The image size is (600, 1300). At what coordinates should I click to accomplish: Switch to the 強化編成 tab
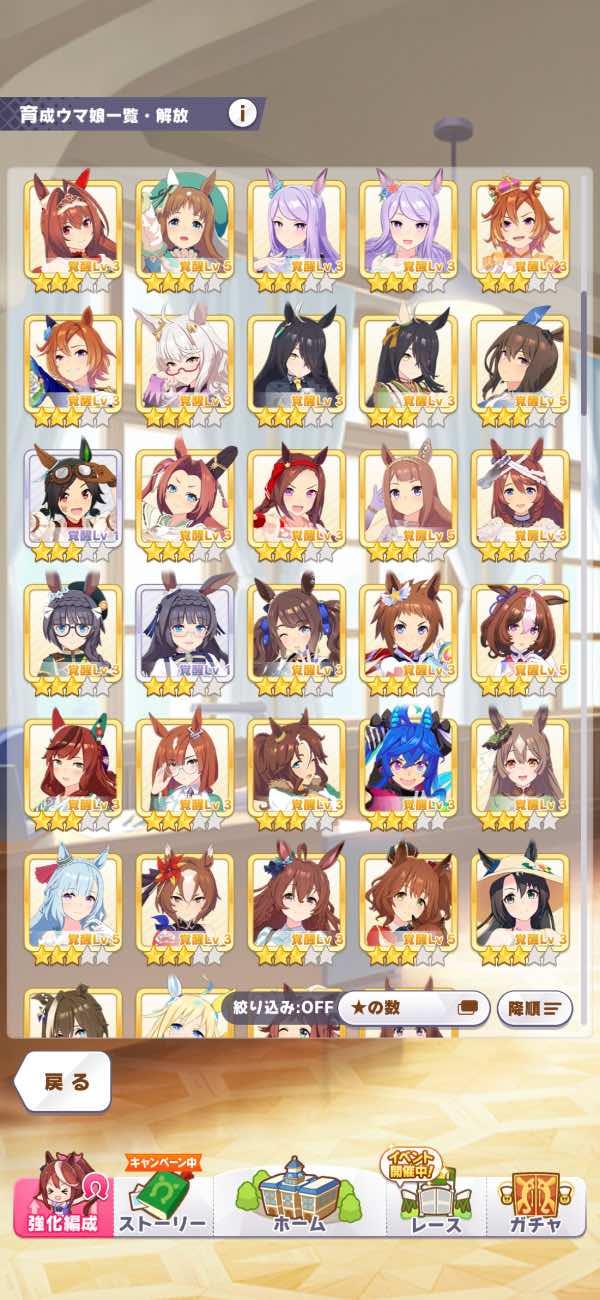coord(62,1205)
